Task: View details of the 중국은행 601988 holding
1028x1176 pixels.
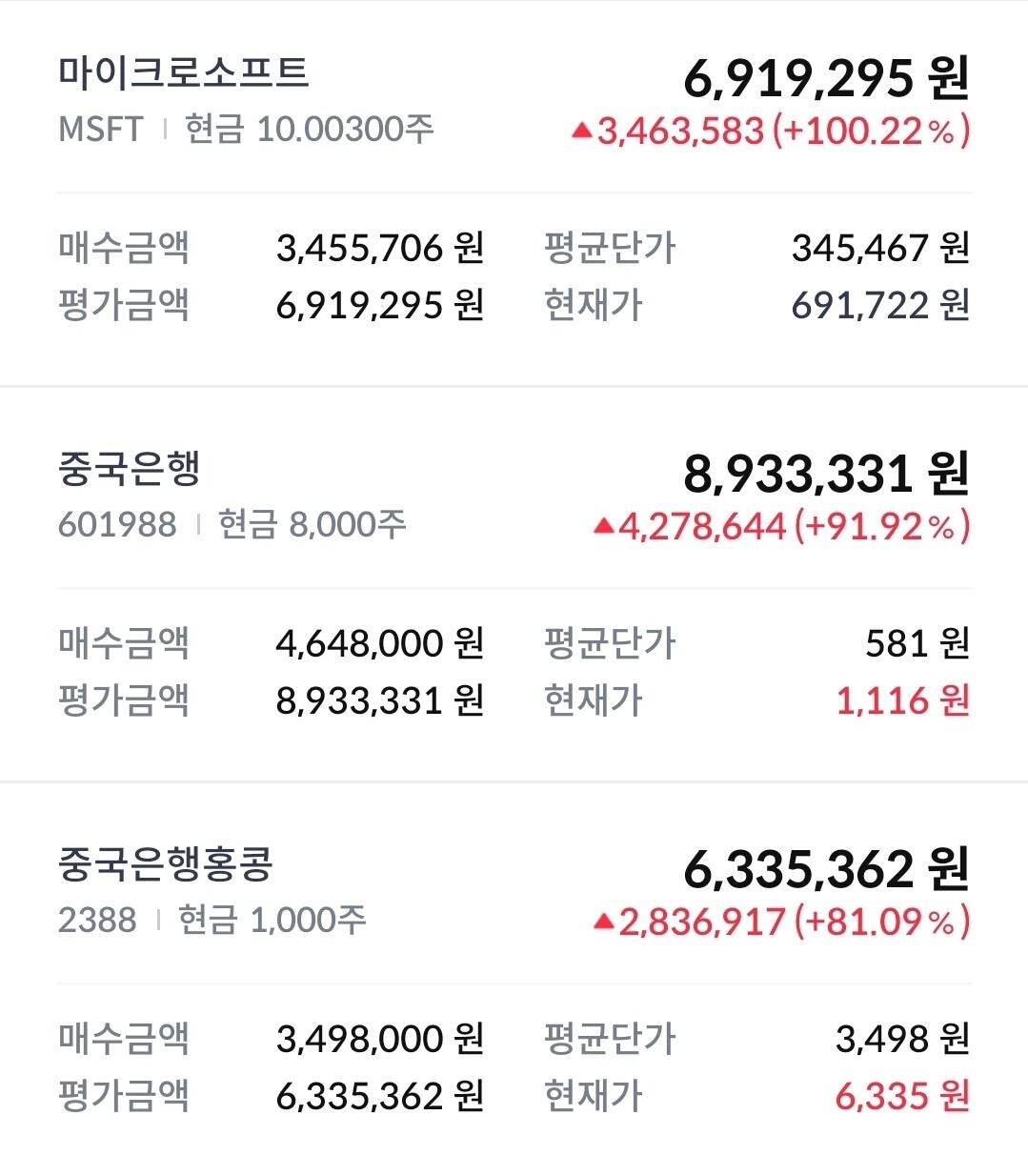Action: click(130, 470)
